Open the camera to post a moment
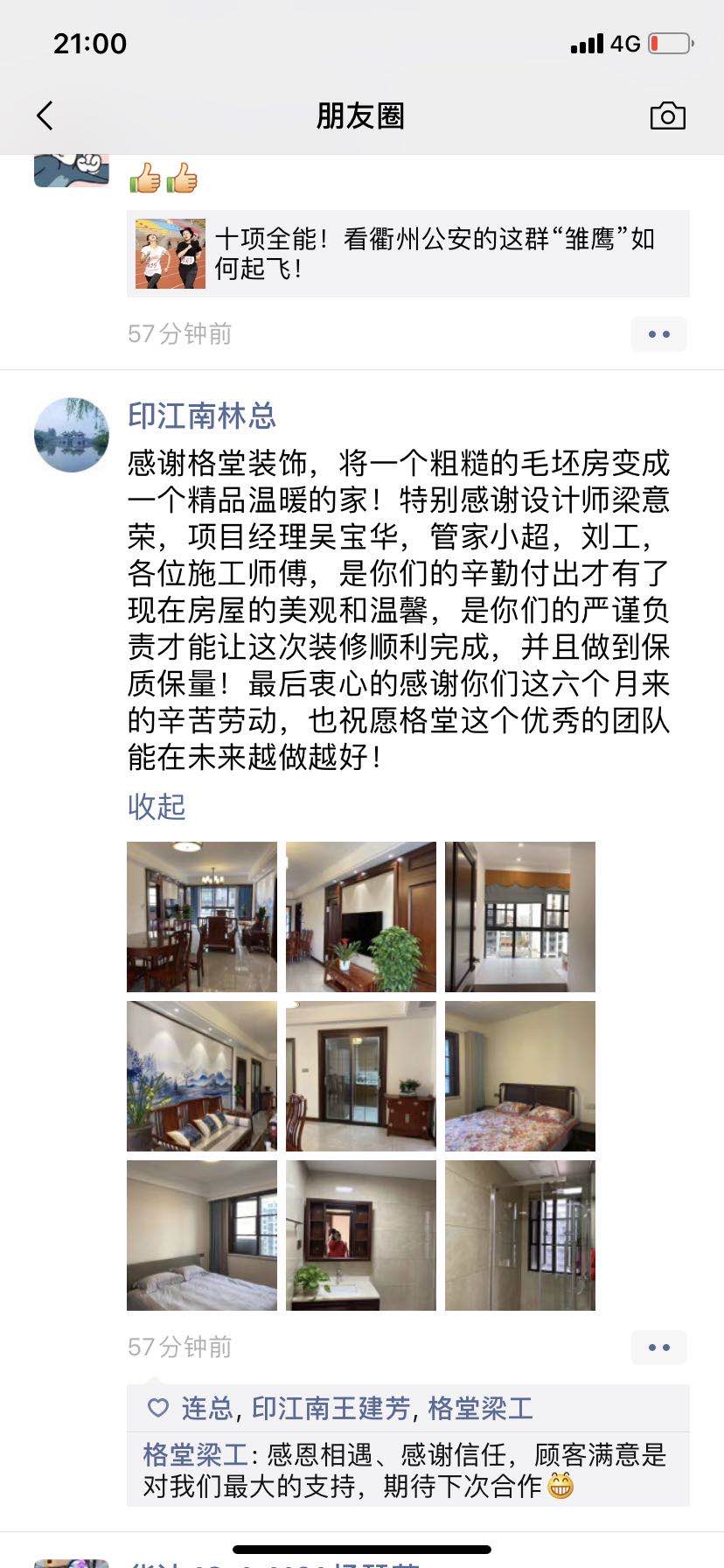 tap(667, 116)
